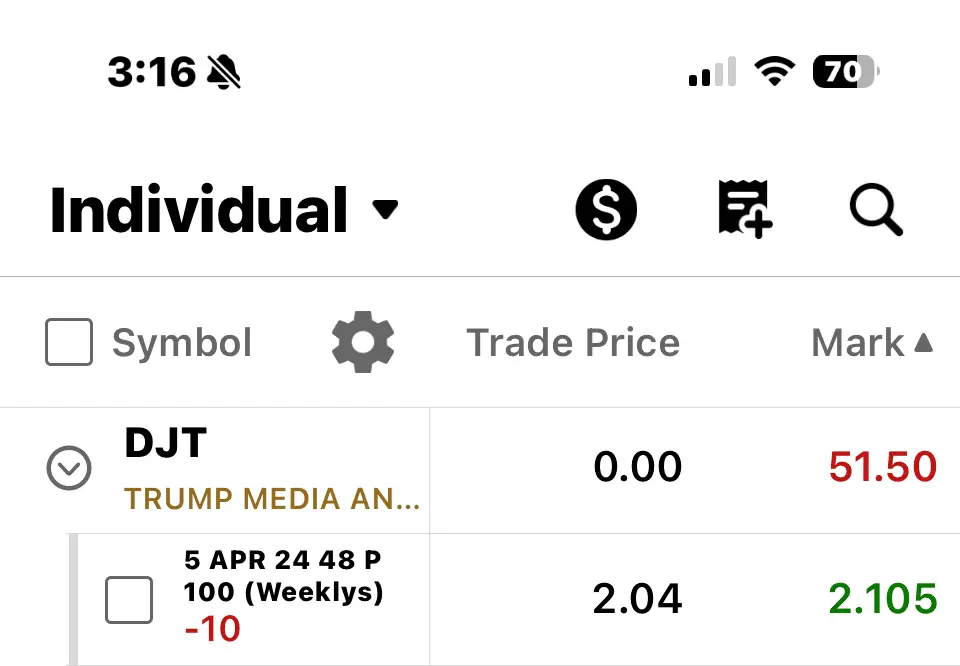Open the search magnifier

click(876, 210)
